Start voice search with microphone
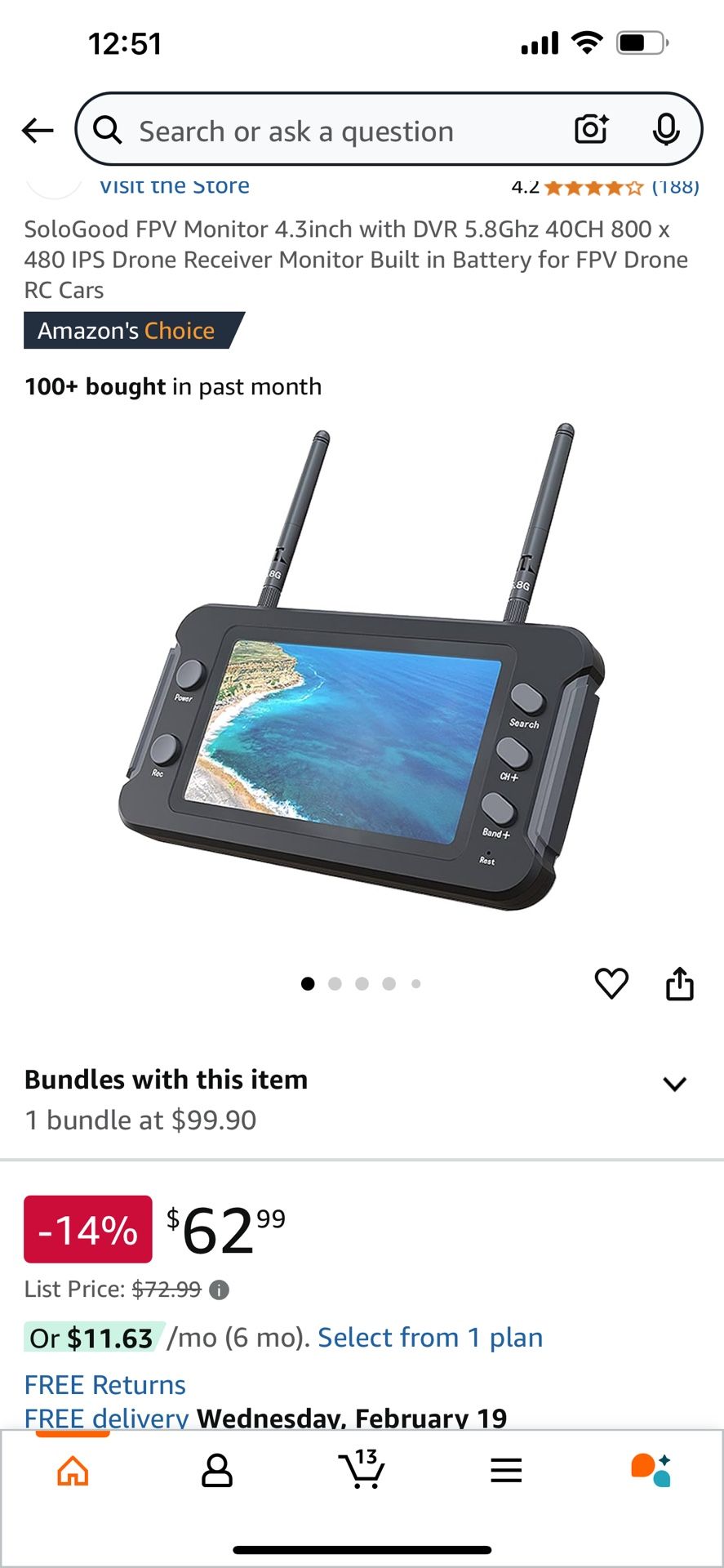724x1568 pixels. 666,130
